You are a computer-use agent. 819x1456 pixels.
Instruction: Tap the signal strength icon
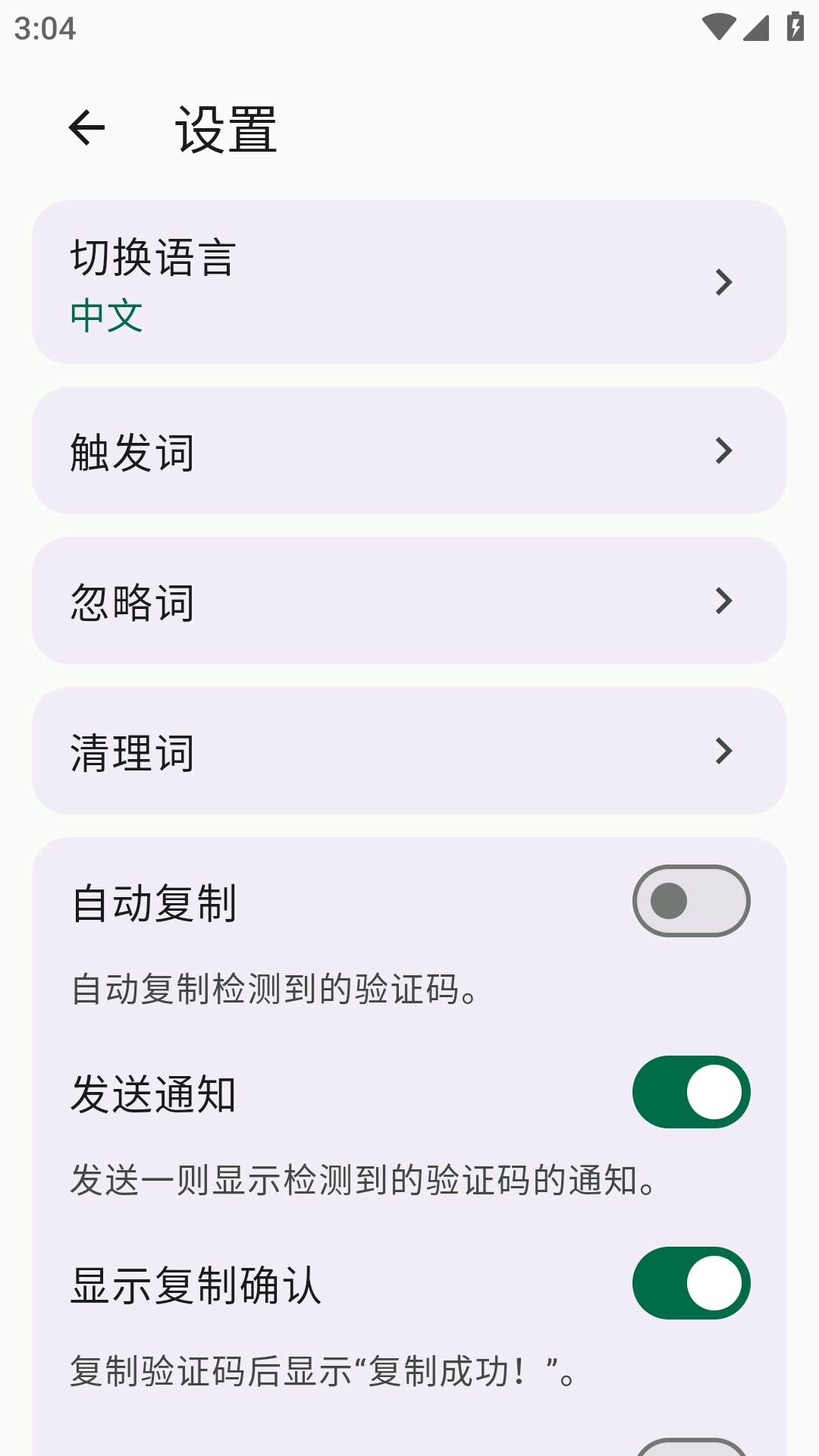pos(757,25)
